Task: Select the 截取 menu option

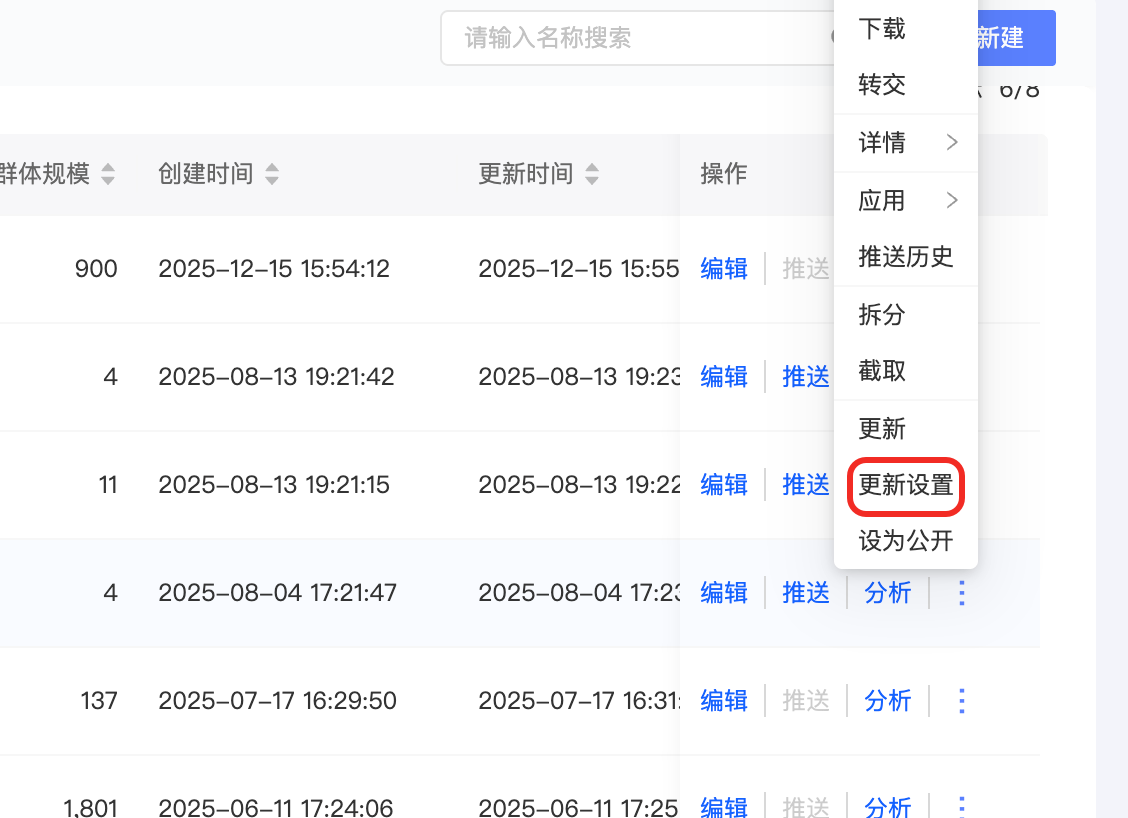Action: [882, 371]
